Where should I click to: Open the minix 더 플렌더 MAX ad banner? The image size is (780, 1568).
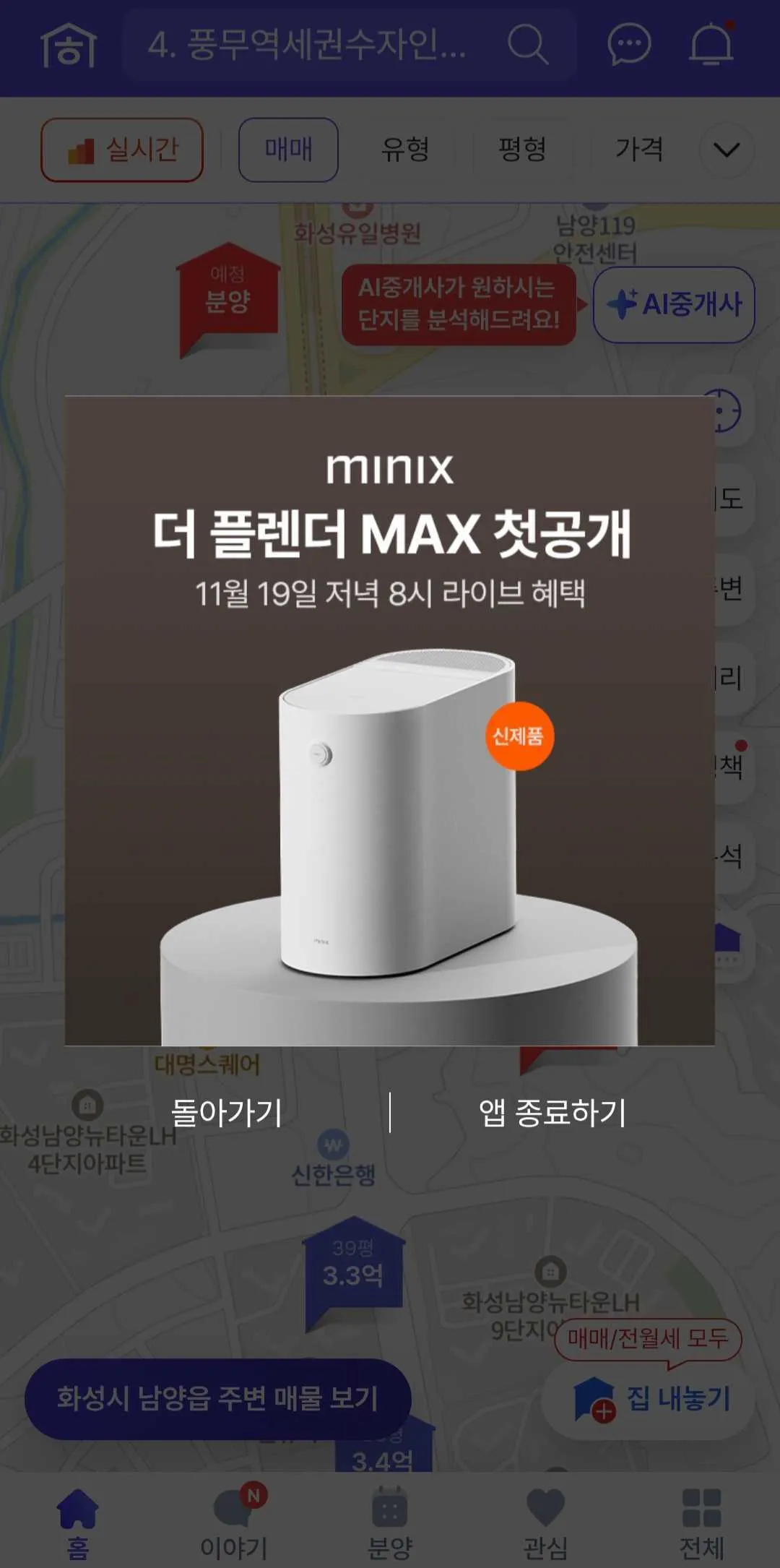(x=390, y=720)
